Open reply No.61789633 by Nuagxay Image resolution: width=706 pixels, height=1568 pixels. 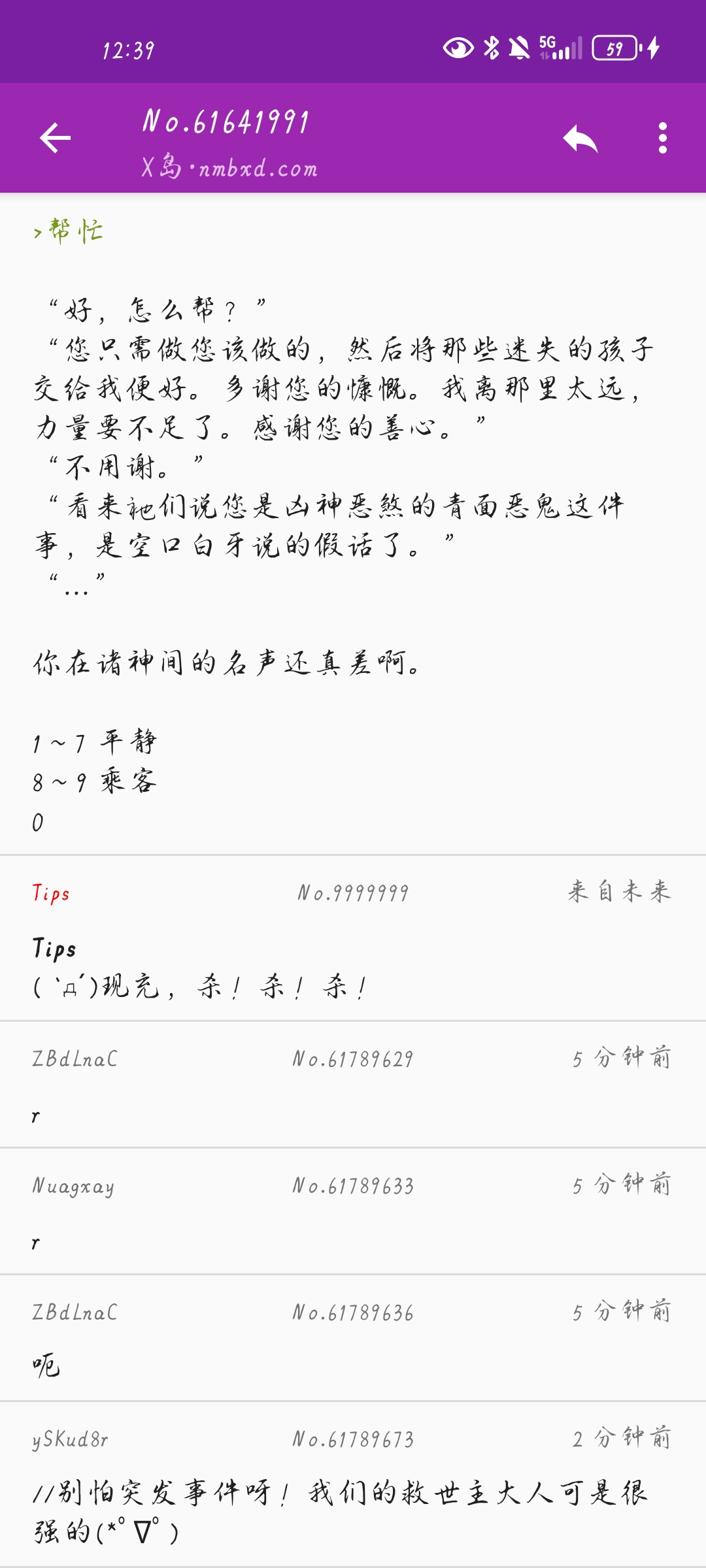[x=353, y=1211]
